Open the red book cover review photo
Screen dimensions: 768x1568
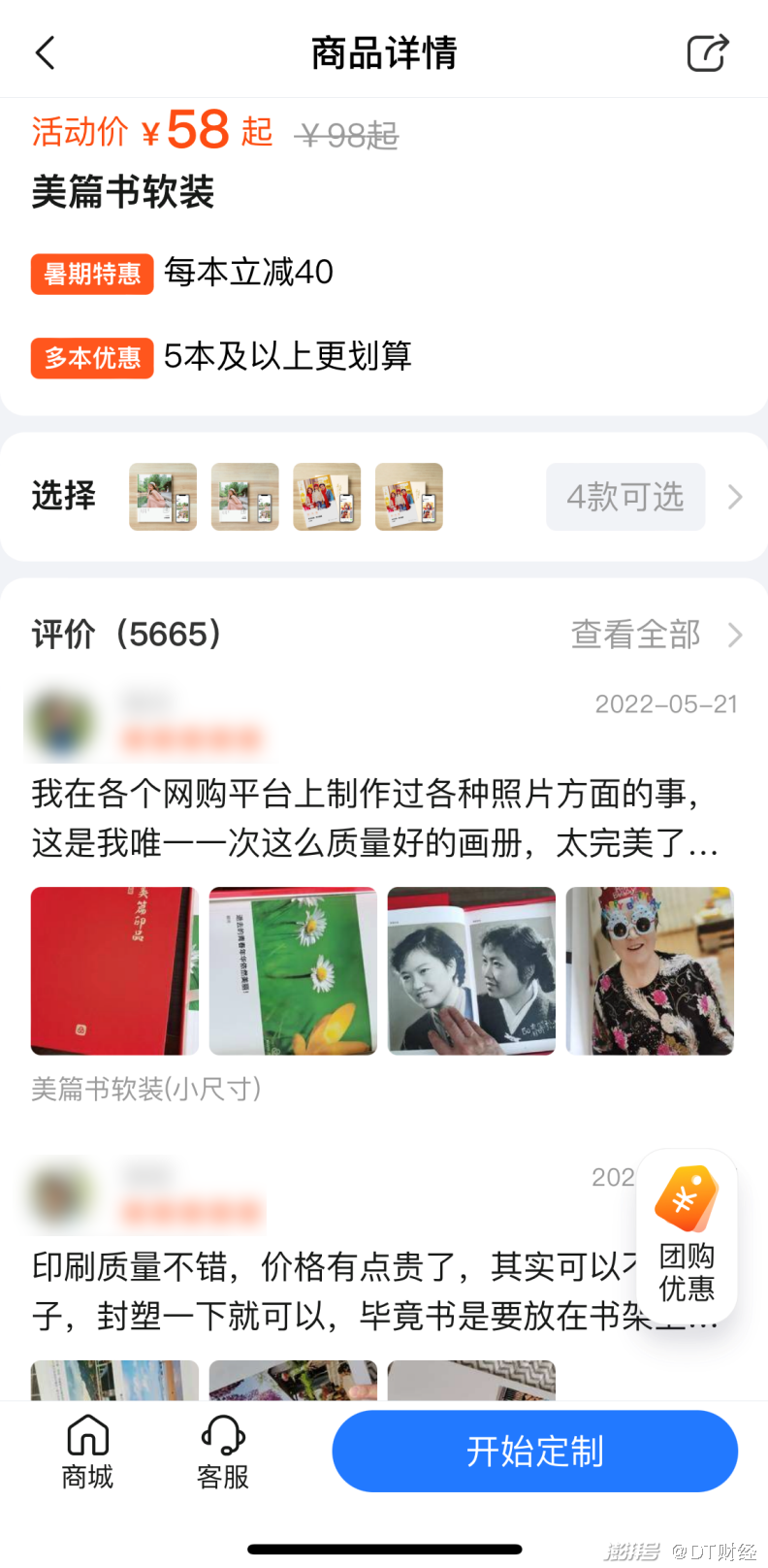114,970
